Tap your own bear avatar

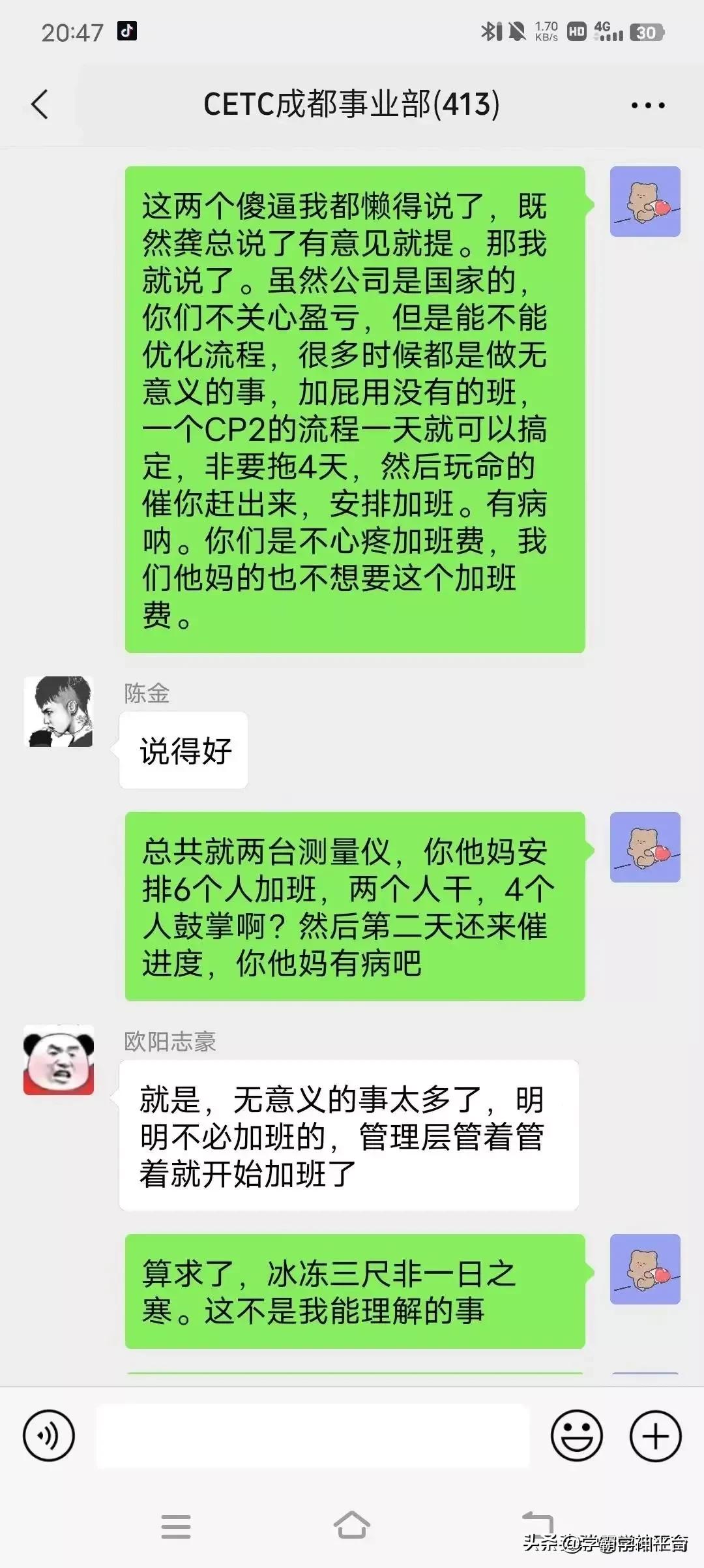(645, 199)
